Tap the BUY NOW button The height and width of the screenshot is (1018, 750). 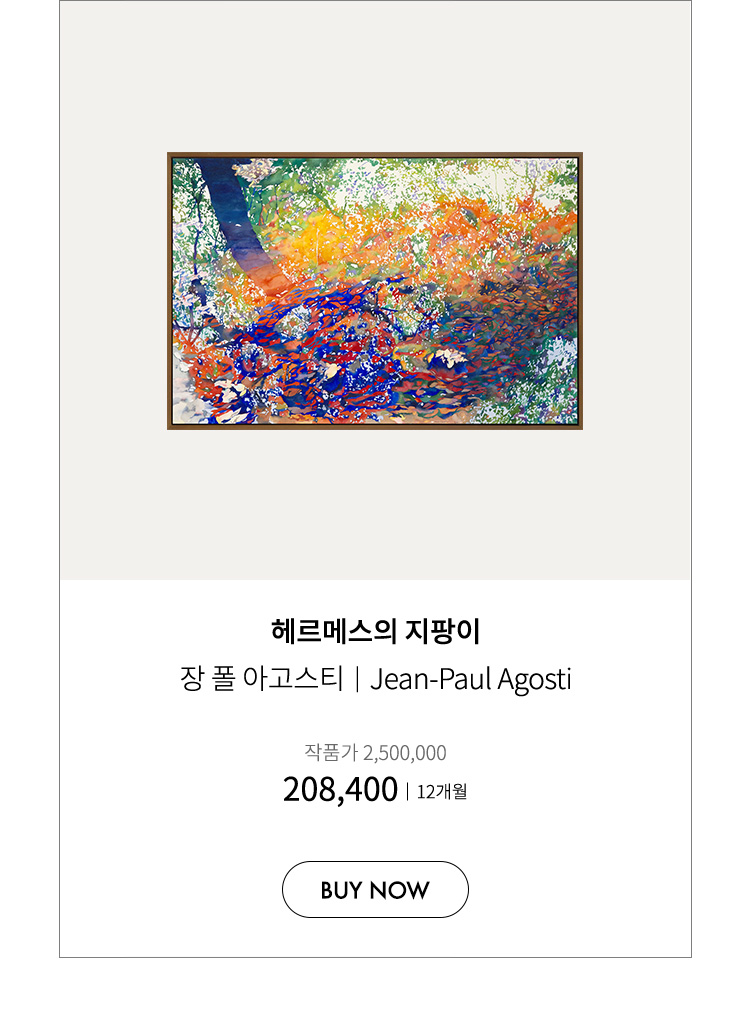click(375, 890)
